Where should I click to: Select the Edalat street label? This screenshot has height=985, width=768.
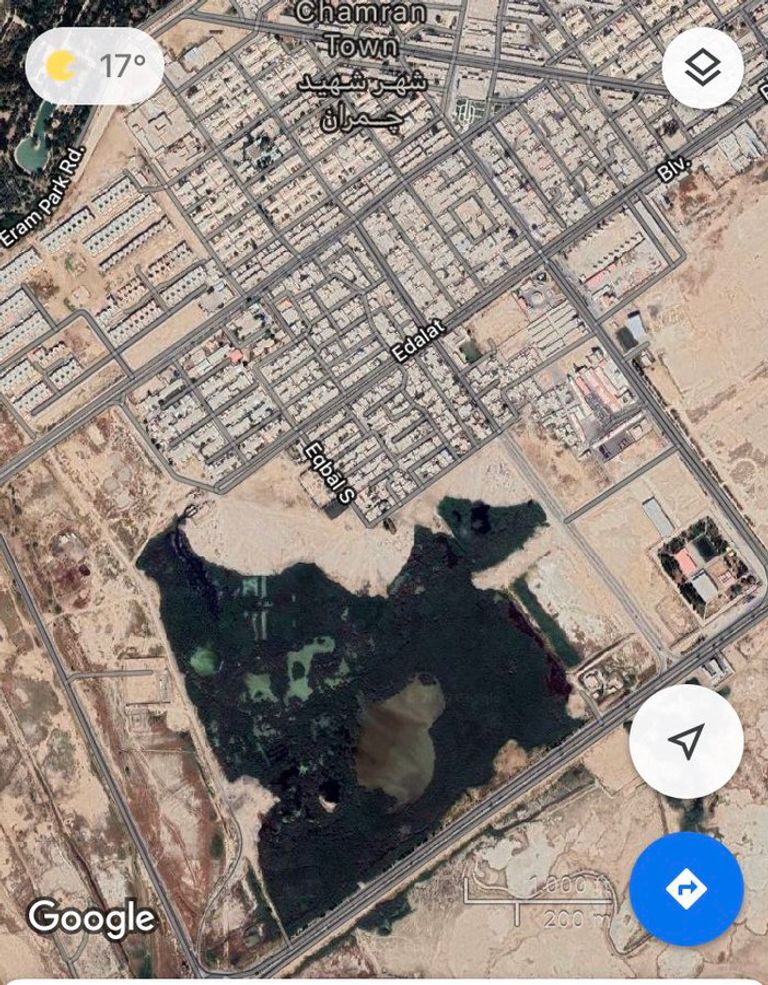420,340
